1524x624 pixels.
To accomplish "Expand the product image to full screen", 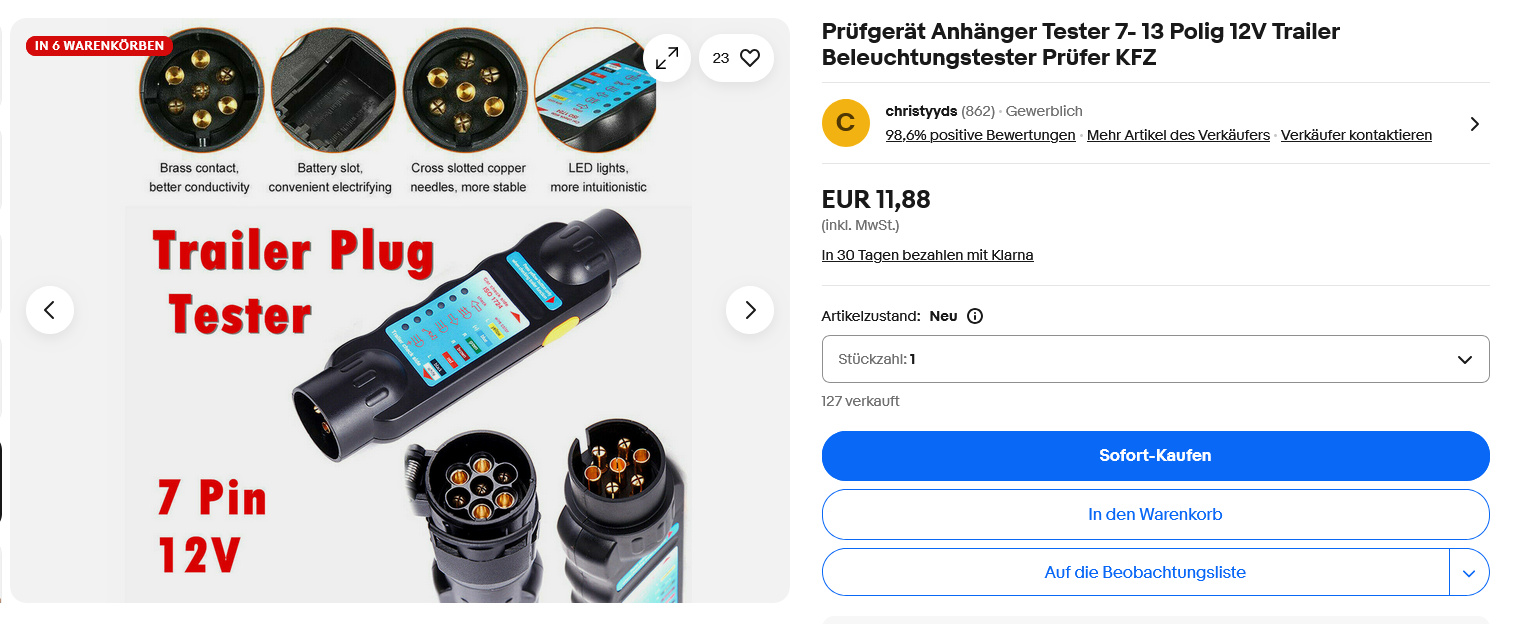I will pos(667,58).
